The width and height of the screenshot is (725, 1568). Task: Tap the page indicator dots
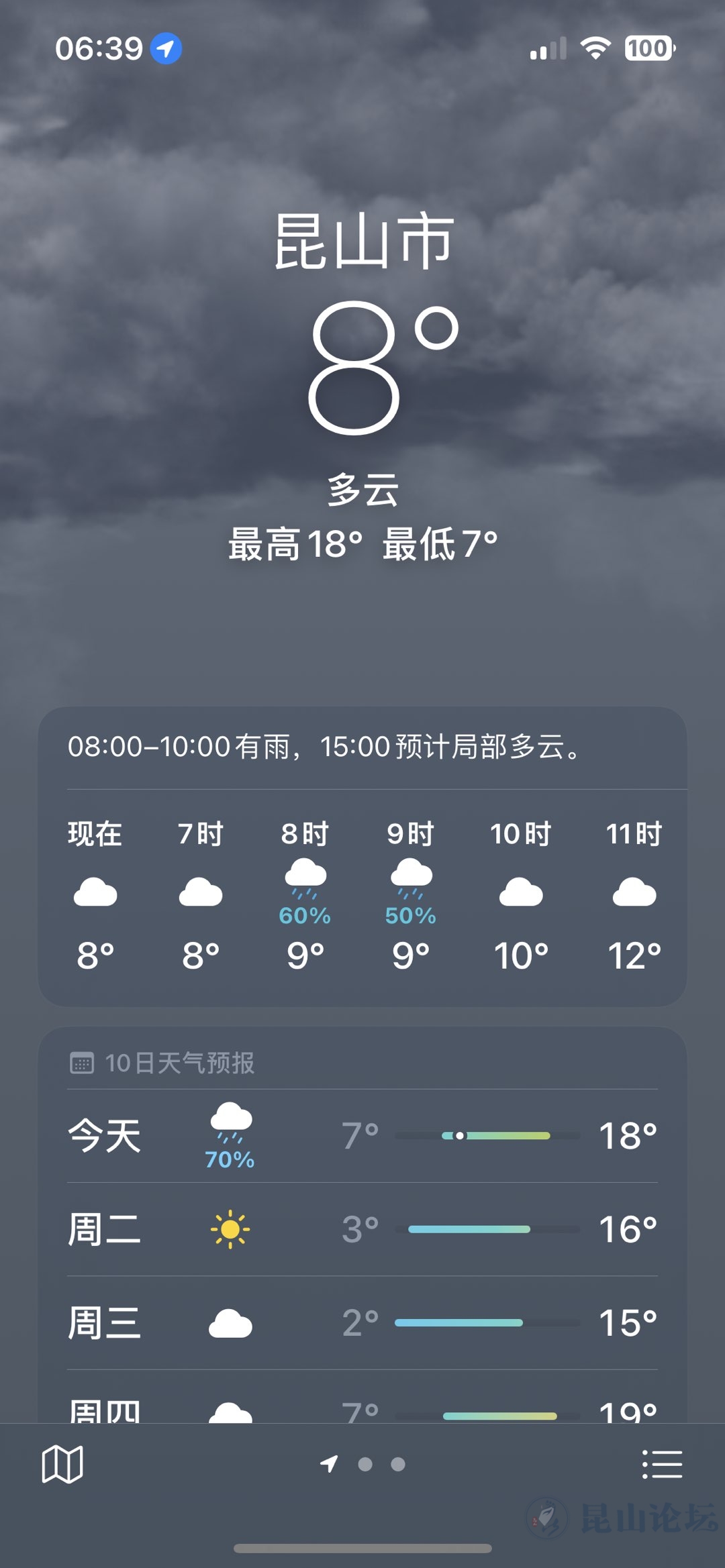pyautogui.click(x=362, y=1464)
